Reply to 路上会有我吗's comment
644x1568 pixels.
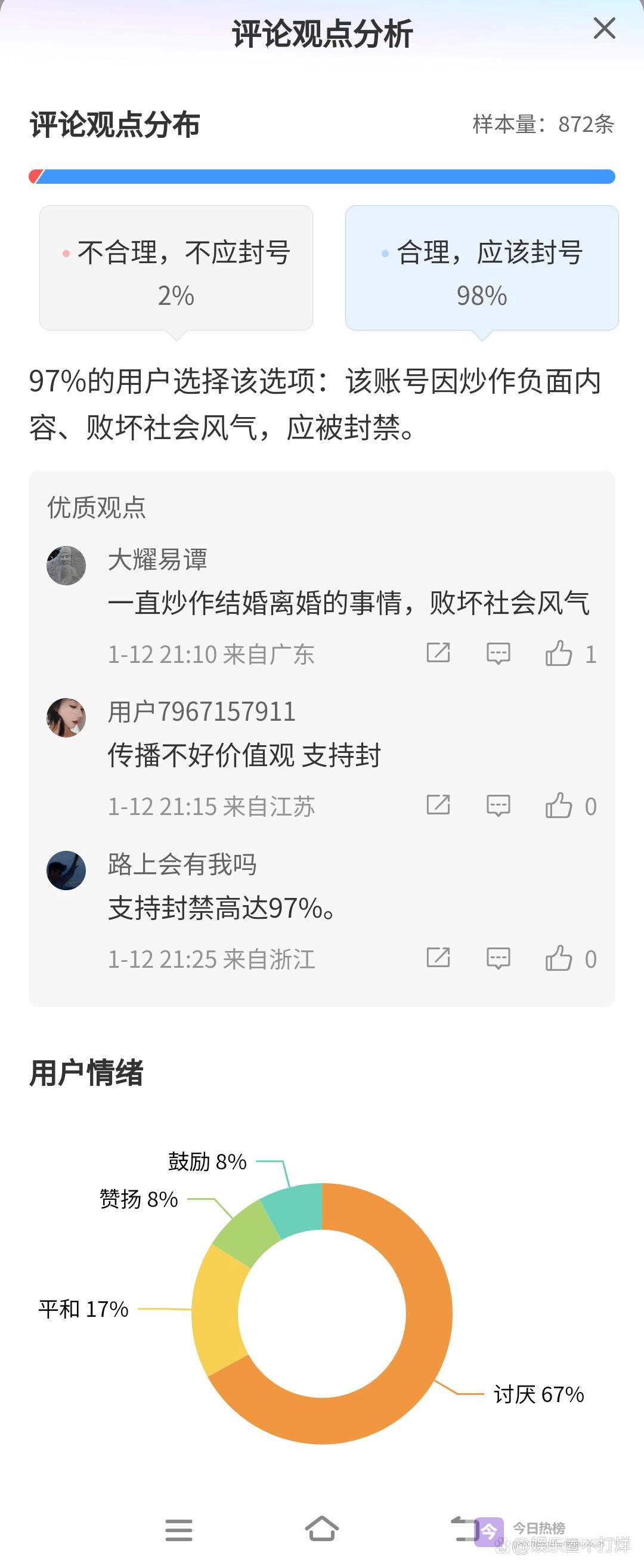(498, 958)
